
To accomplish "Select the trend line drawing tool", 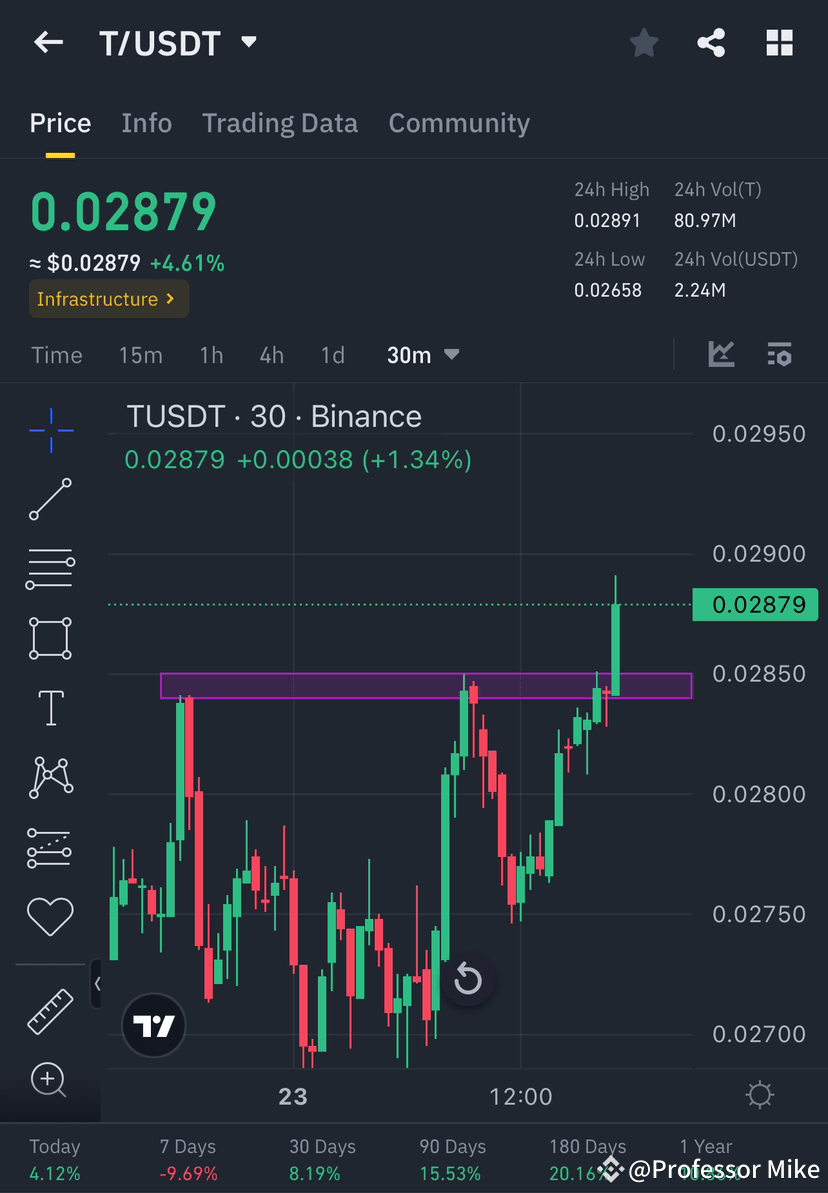I will 50,499.
